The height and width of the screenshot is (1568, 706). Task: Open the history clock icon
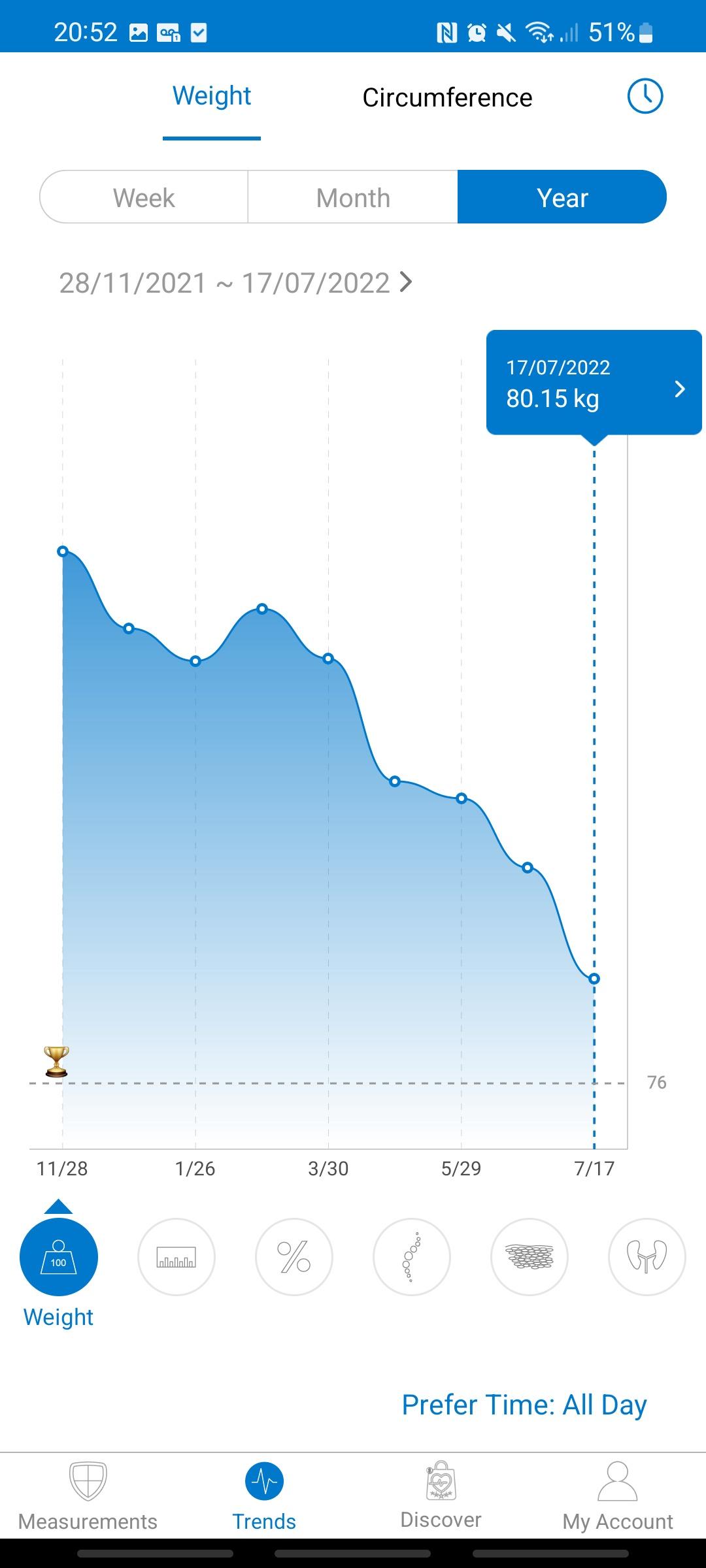click(x=645, y=97)
